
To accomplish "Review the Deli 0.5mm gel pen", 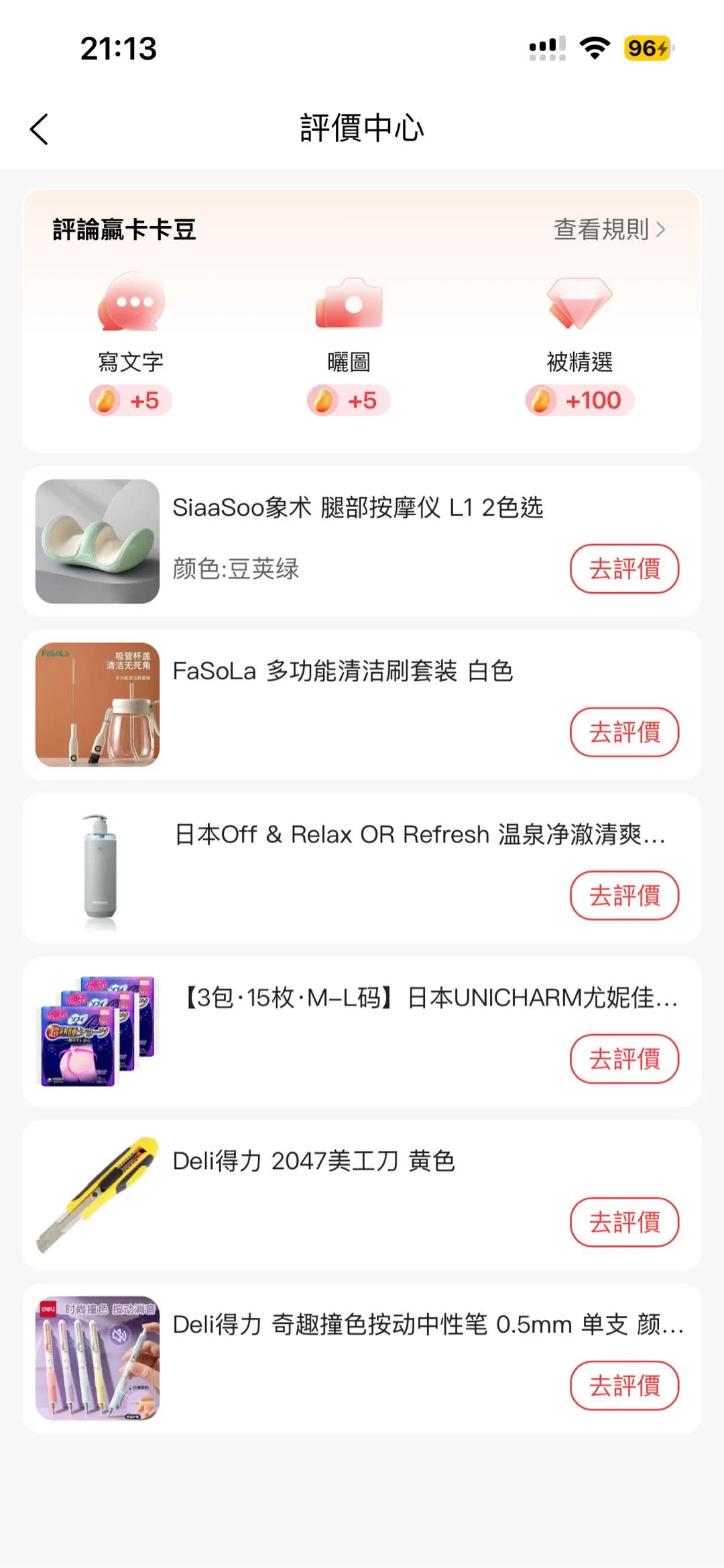I will pos(624,1386).
